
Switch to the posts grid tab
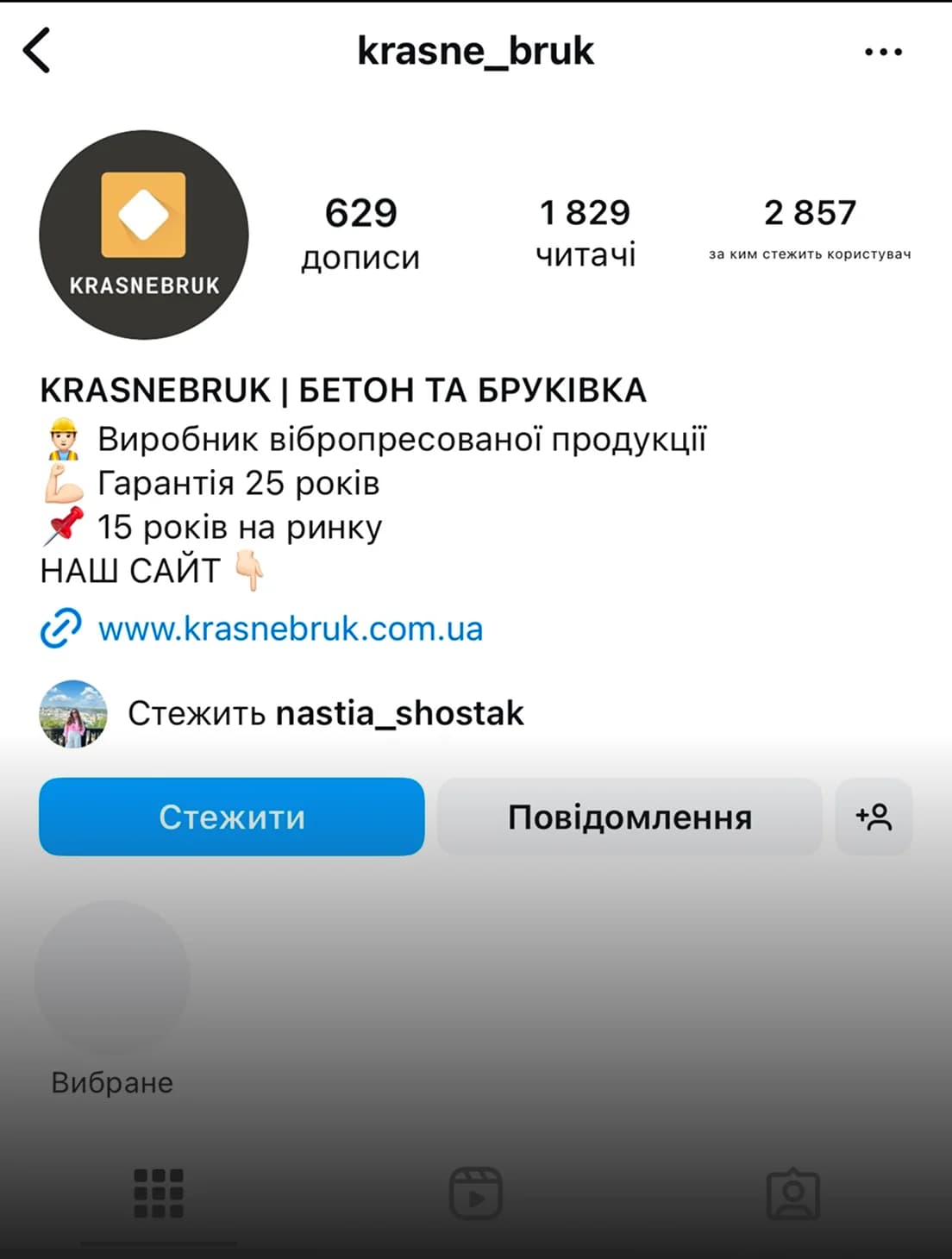(159, 1193)
